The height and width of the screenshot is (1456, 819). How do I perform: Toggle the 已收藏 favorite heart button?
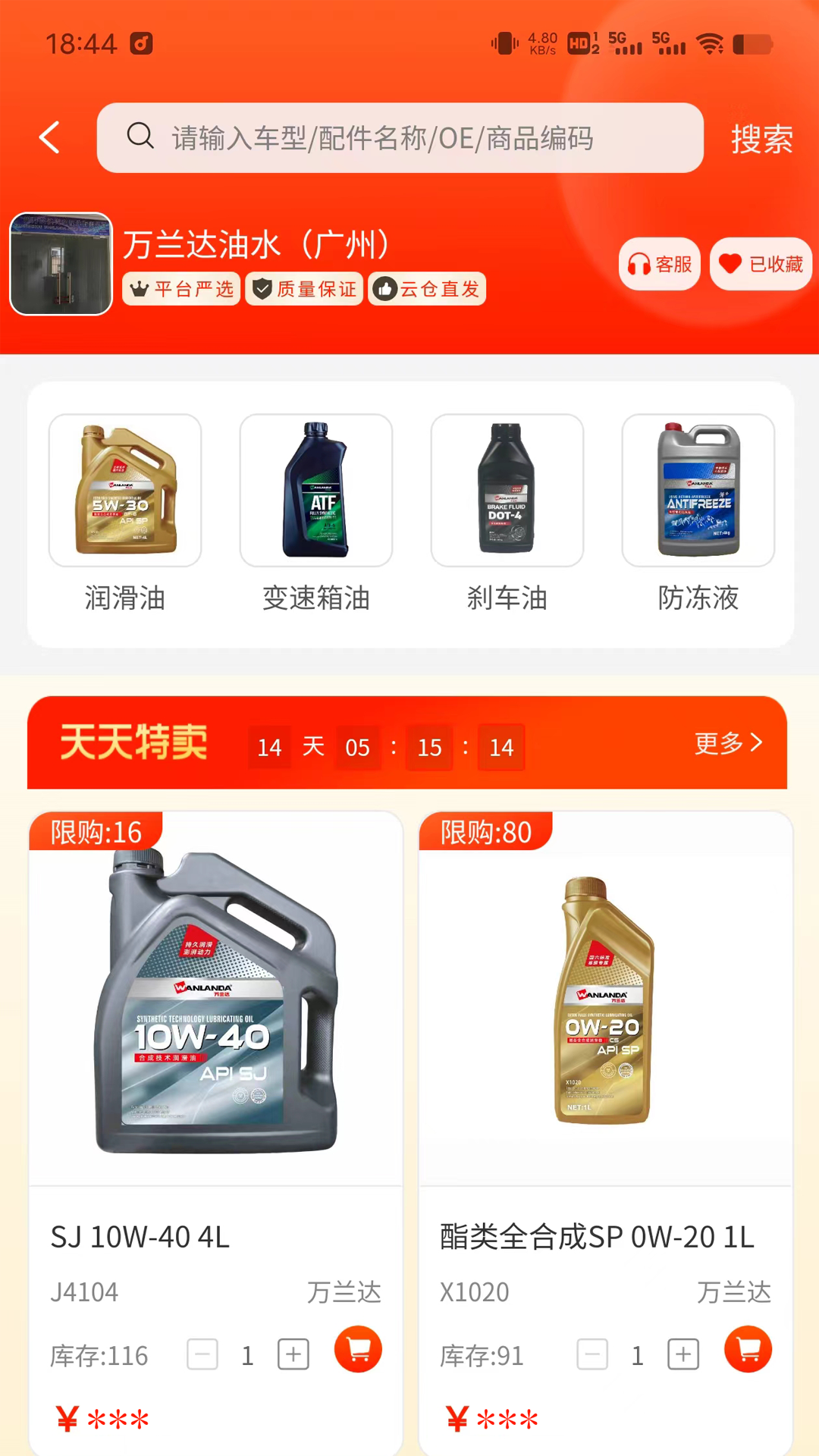click(x=761, y=264)
